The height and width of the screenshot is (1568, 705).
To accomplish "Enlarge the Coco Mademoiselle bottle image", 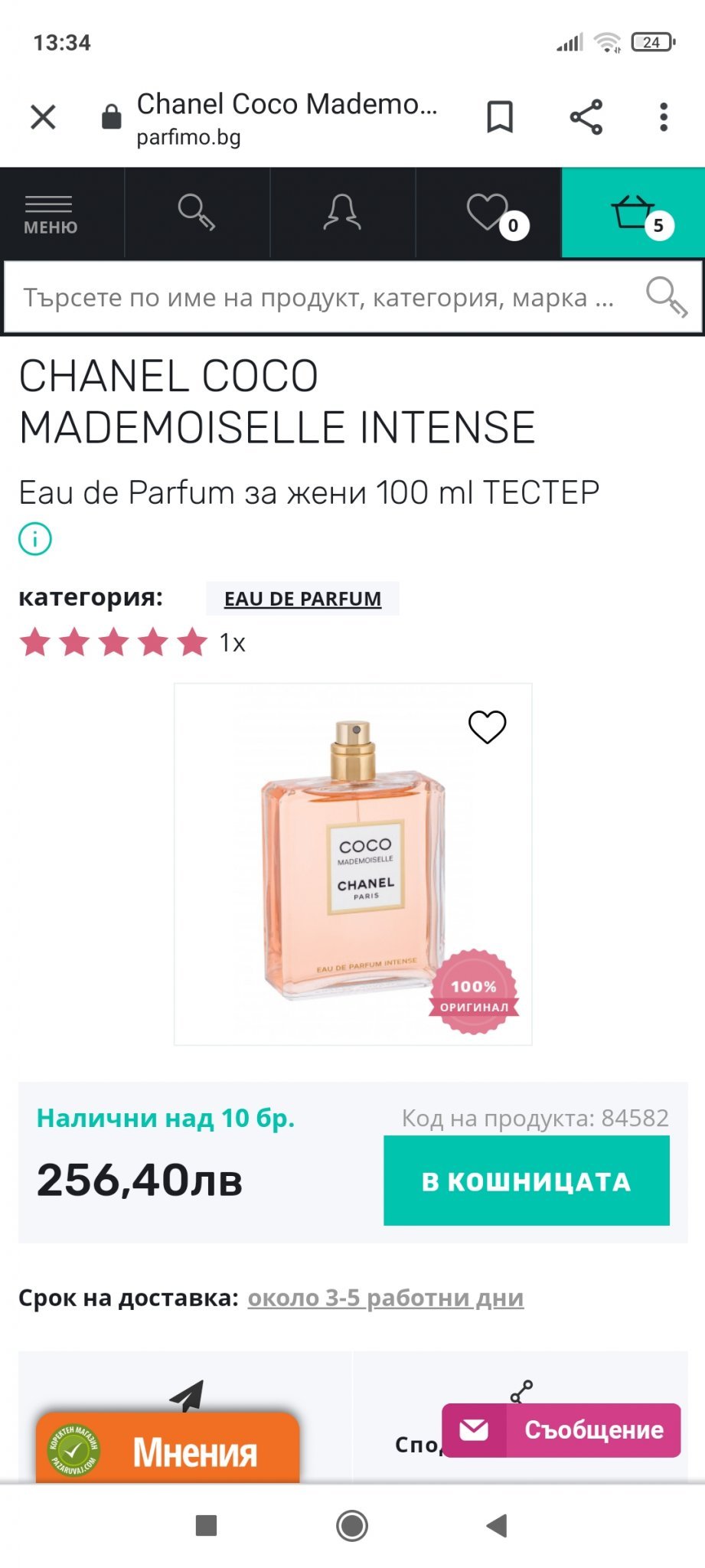I will pyautogui.click(x=352, y=865).
